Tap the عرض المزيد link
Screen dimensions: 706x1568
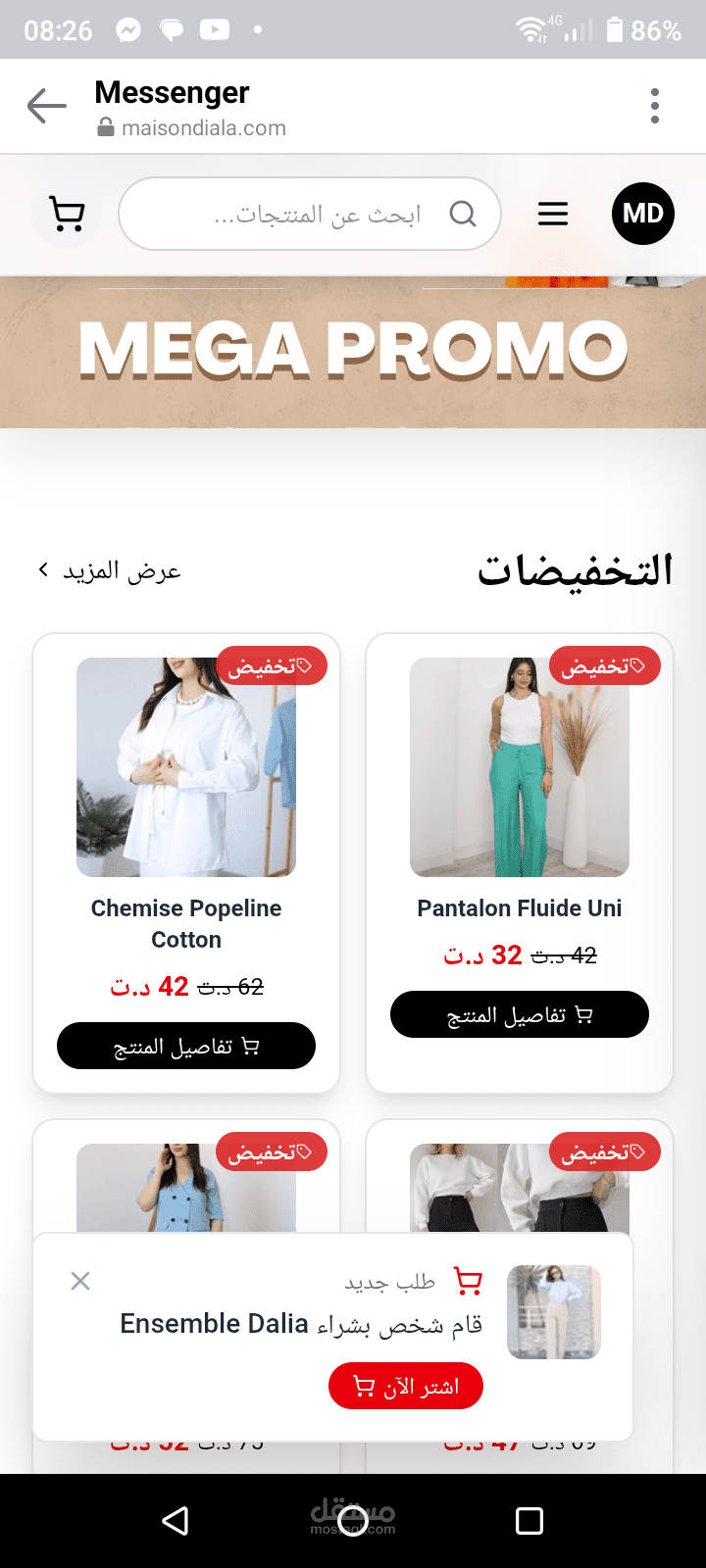click(x=110, y=570)
